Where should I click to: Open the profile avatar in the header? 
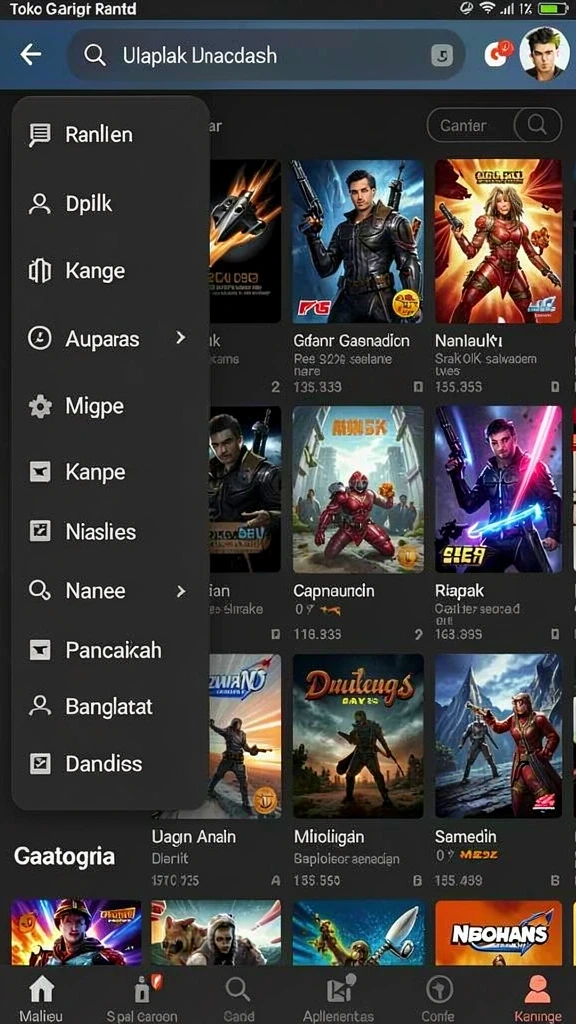tap(544, 54)
